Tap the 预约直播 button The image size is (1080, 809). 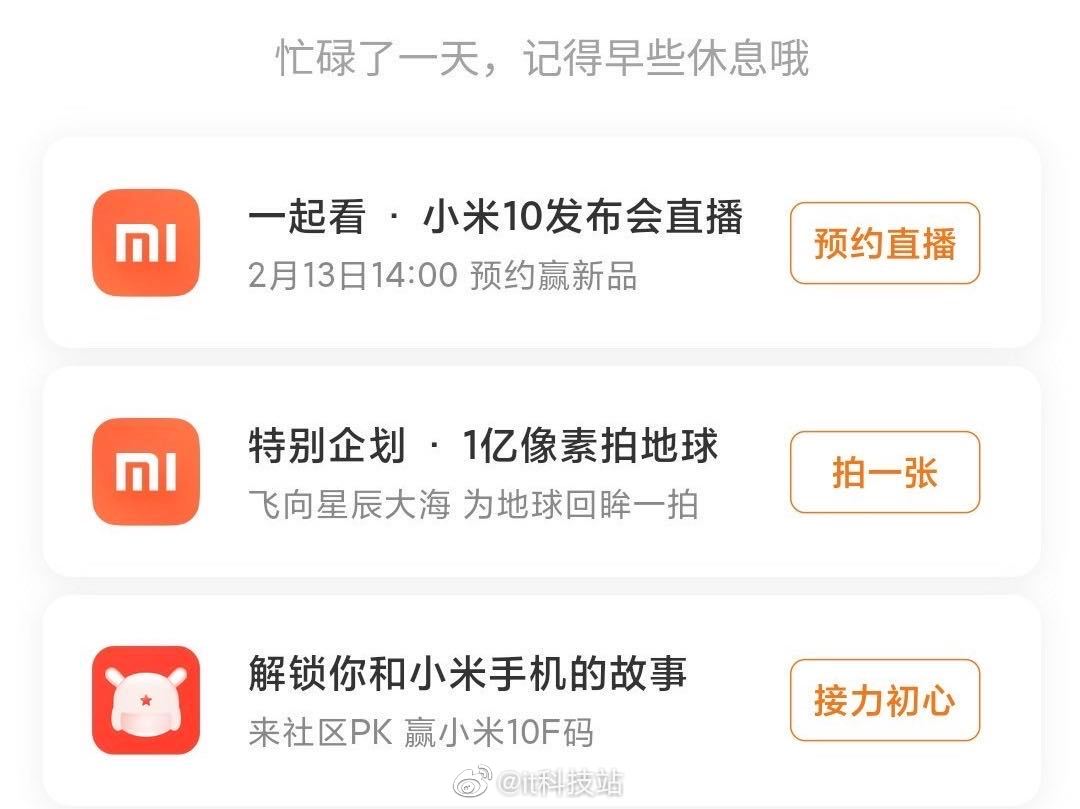point(885,243)
